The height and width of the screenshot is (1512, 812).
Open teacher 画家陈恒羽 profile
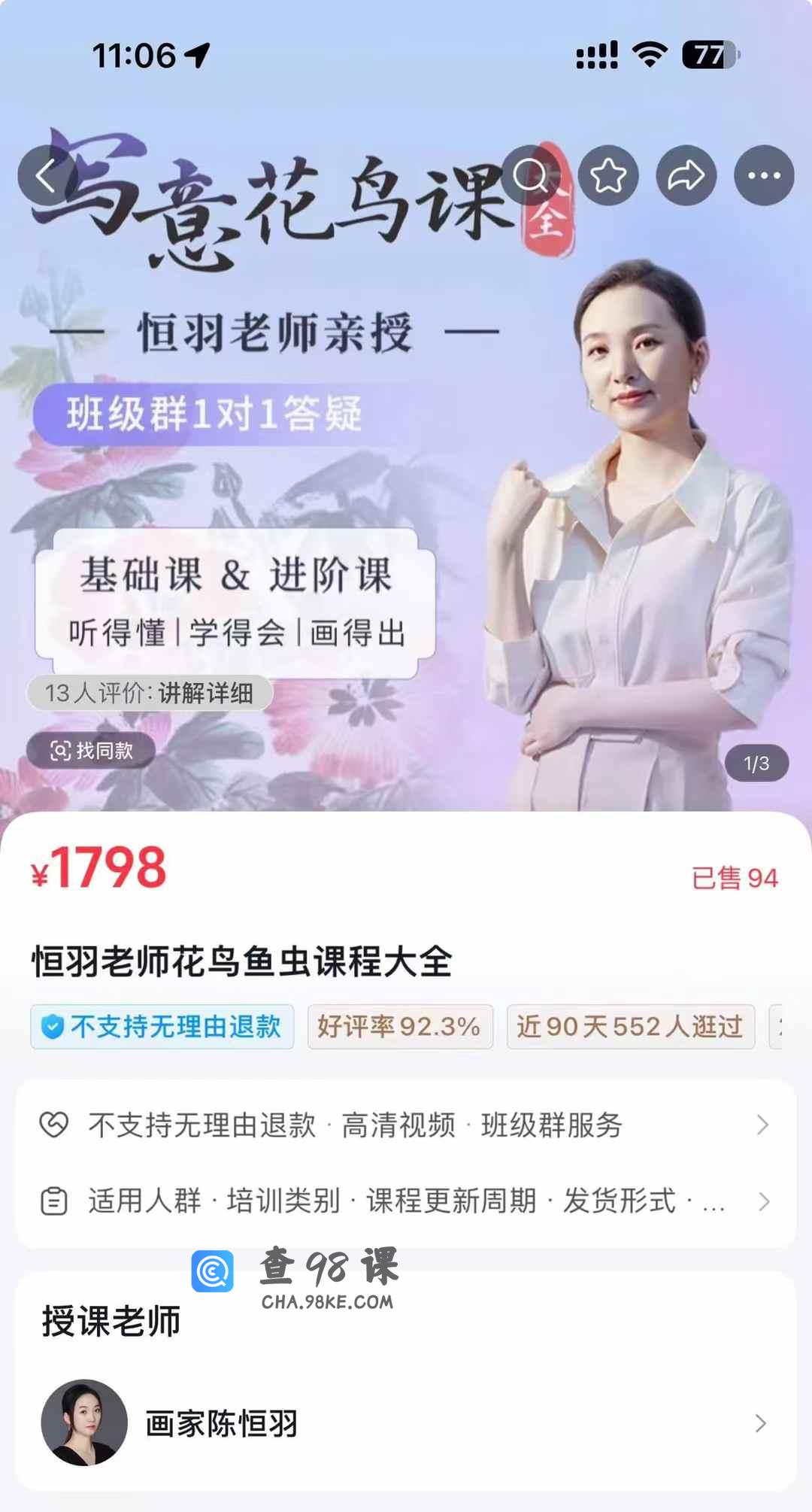pyautogui.click(x=406, y=1422)
